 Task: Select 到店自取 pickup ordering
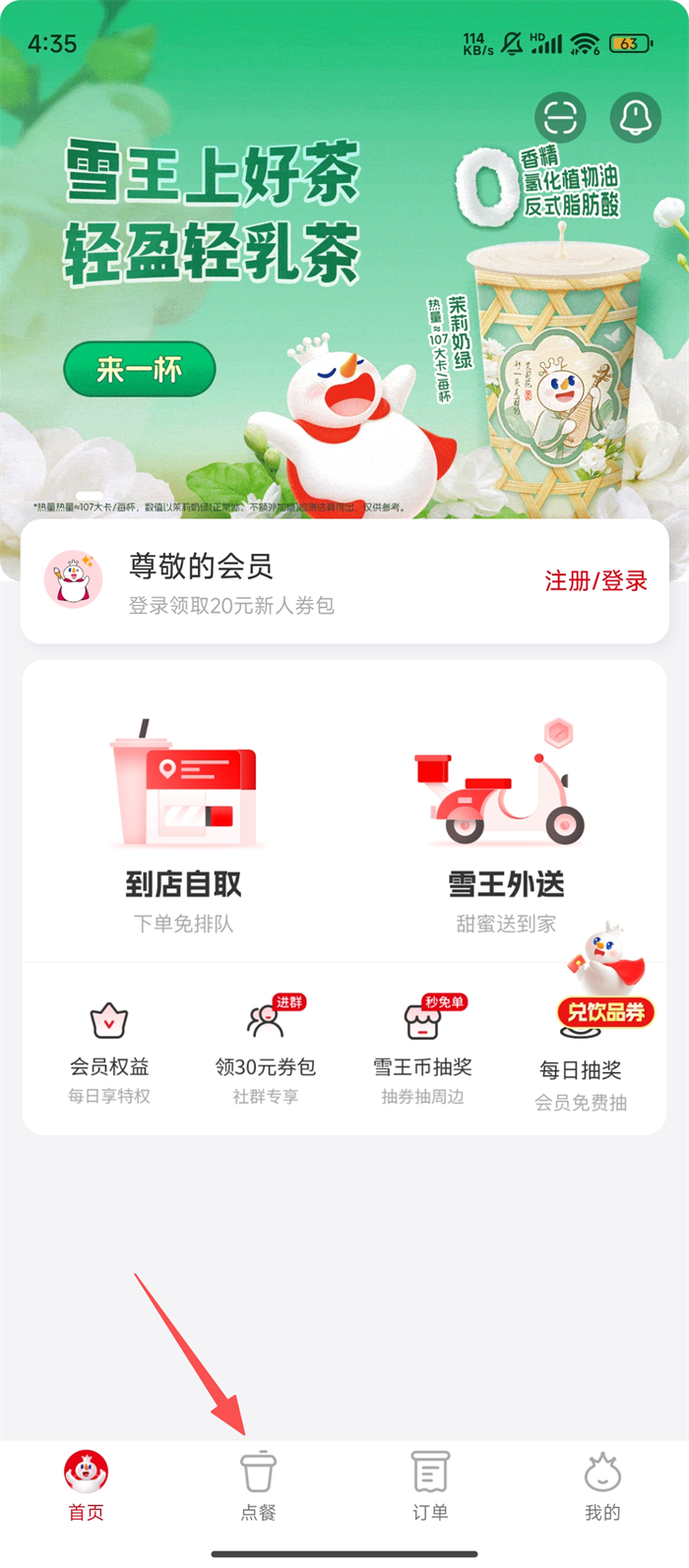pos(184,821)
